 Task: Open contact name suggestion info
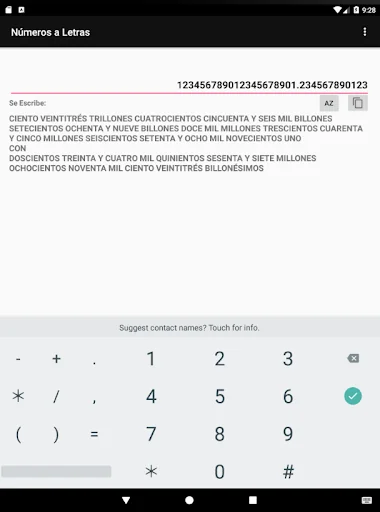(189, 328)
